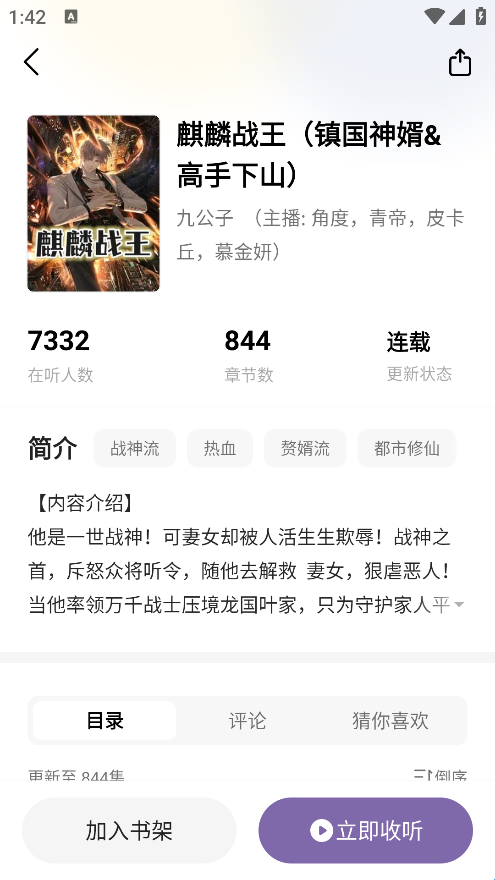Choose the 都市修仙 tag

[x=407, y=448]
